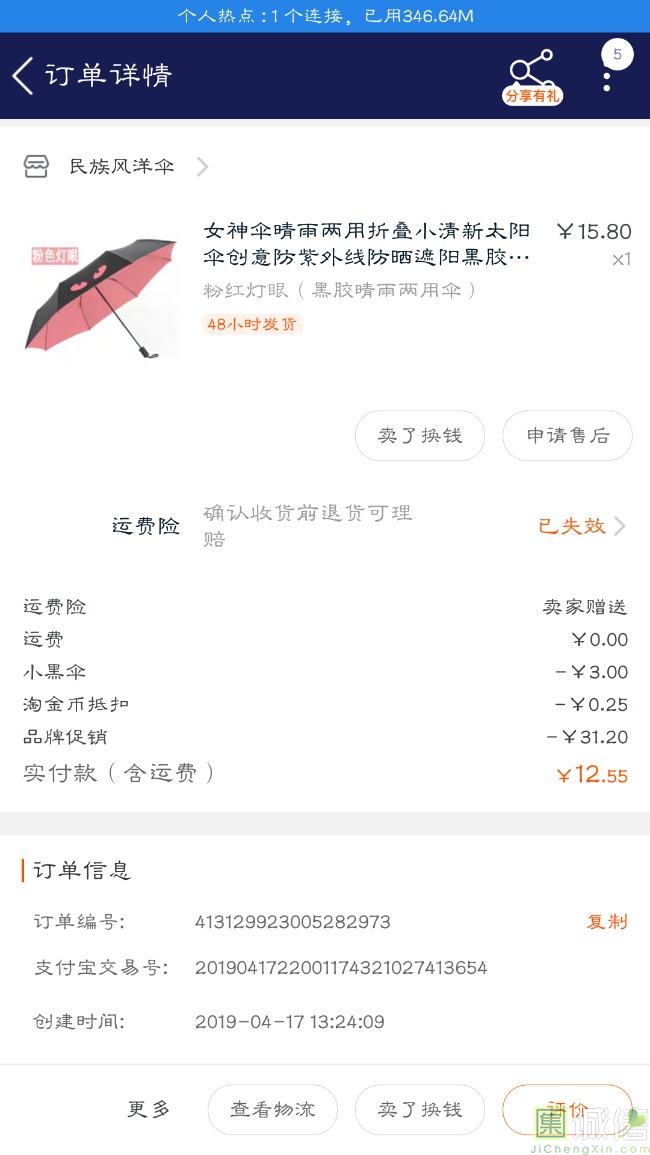
Task: Open the three-dot overflow menu
Action: 606,78
